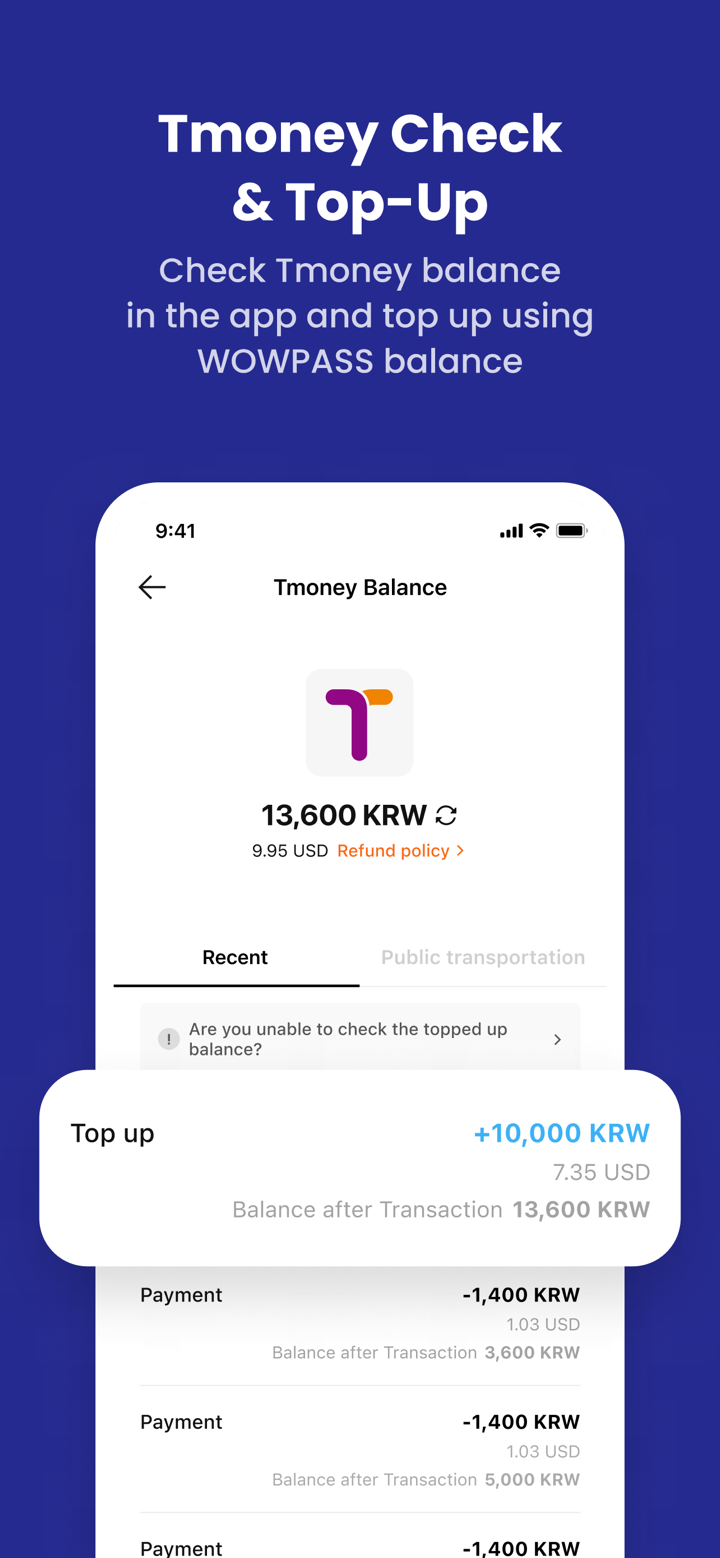This screenshot has height=1558, width=720.
Task: Open the Refund policy link
Action: click(392, 851)
